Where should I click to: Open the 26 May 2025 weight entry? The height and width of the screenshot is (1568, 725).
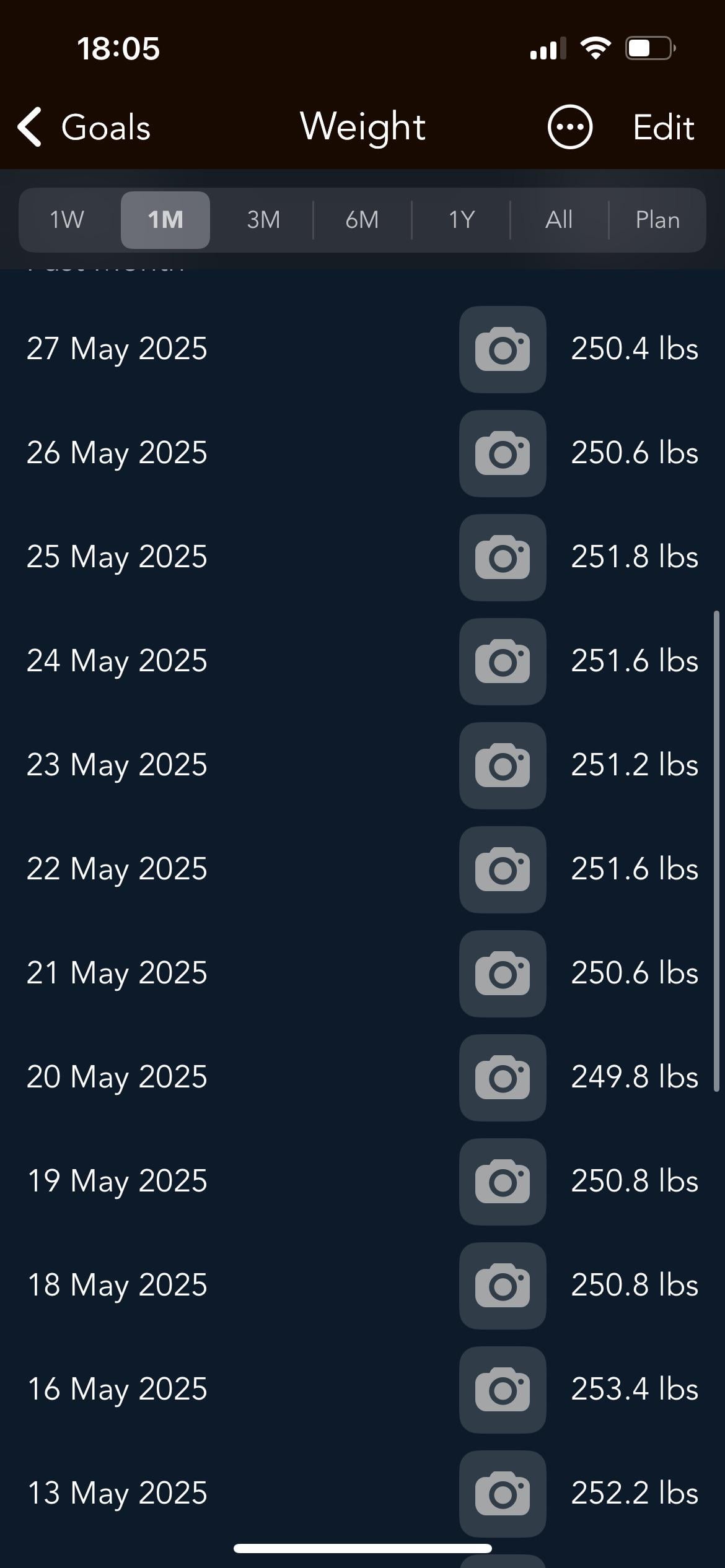pos(362,453)
